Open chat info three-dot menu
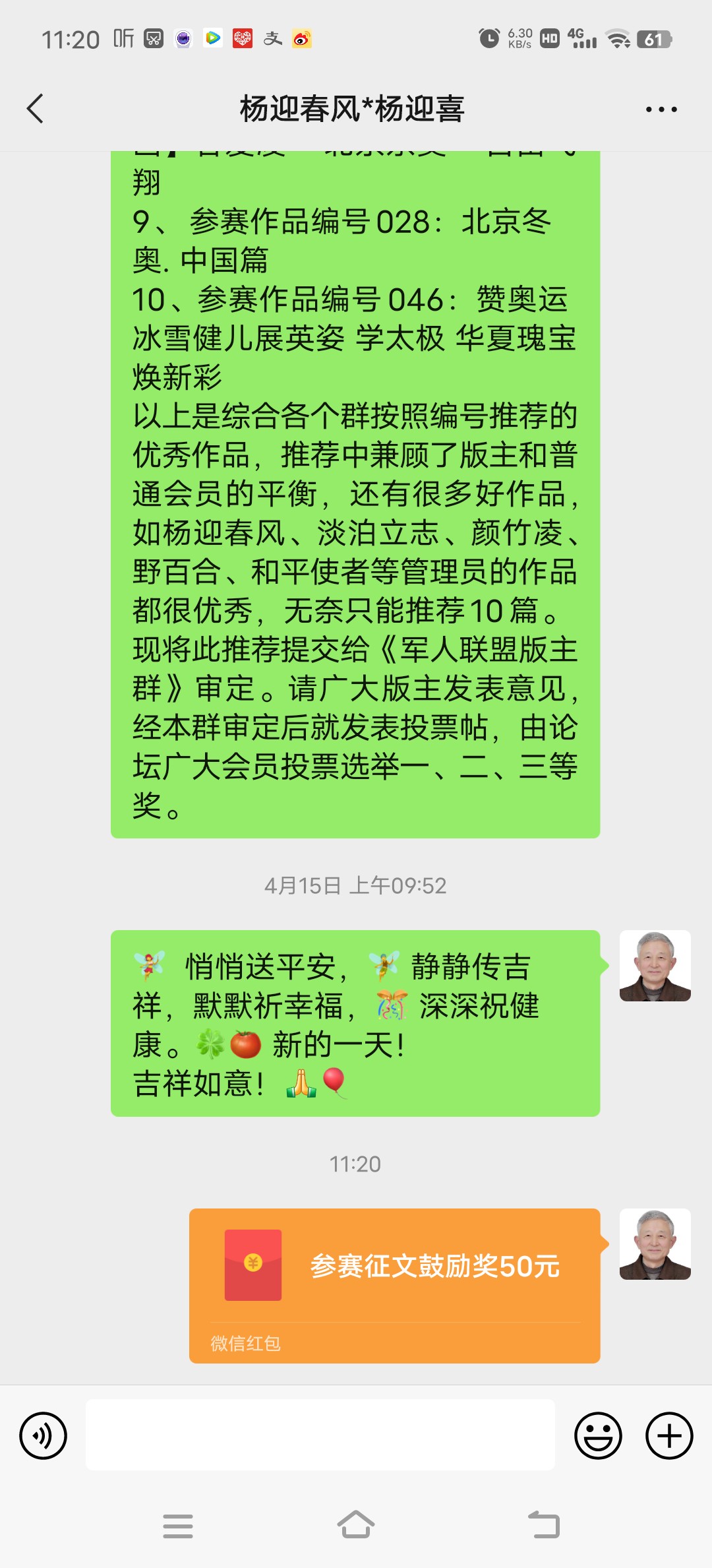712x1568 pixels. [x=661, y=110]
